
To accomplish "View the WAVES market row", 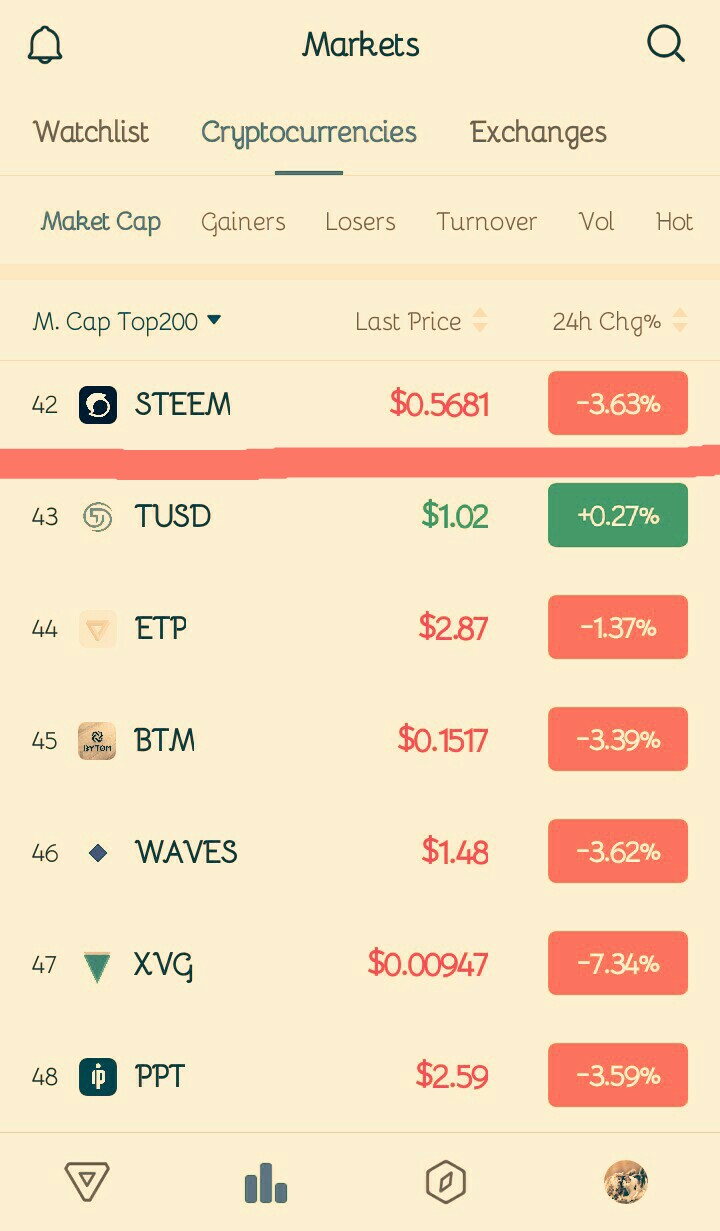I will point(186,852).
